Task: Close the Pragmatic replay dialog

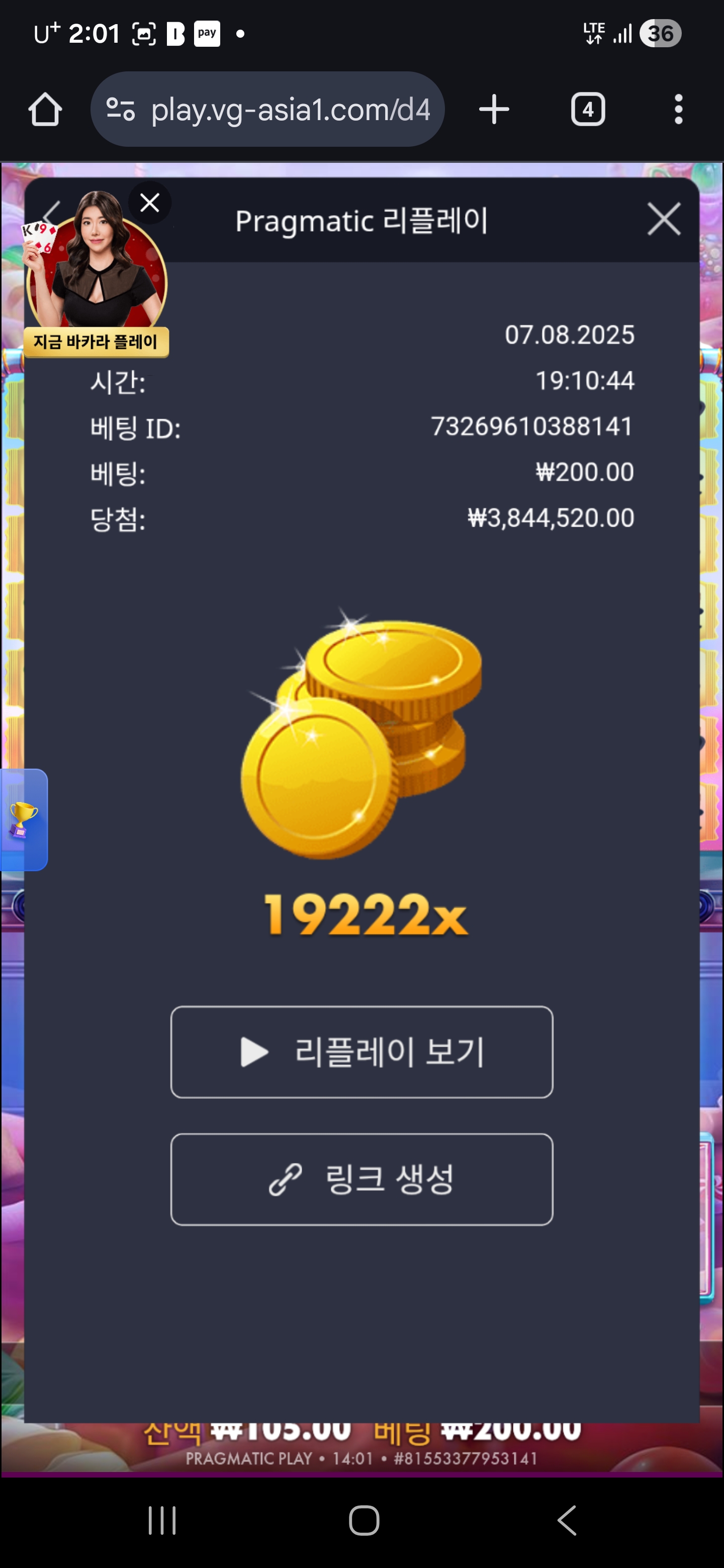Action: 664,219
